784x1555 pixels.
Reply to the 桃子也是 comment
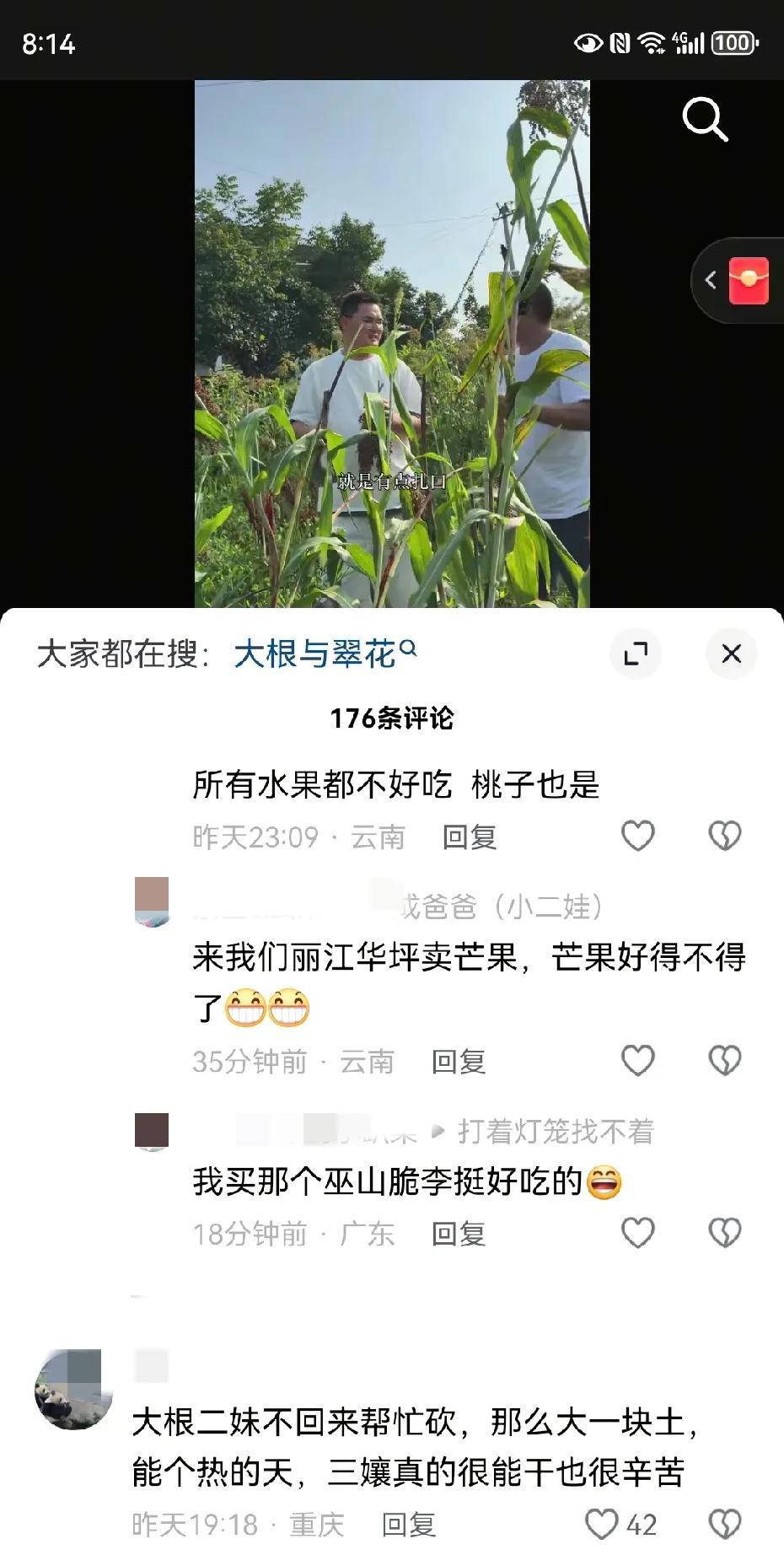[470, 837]
